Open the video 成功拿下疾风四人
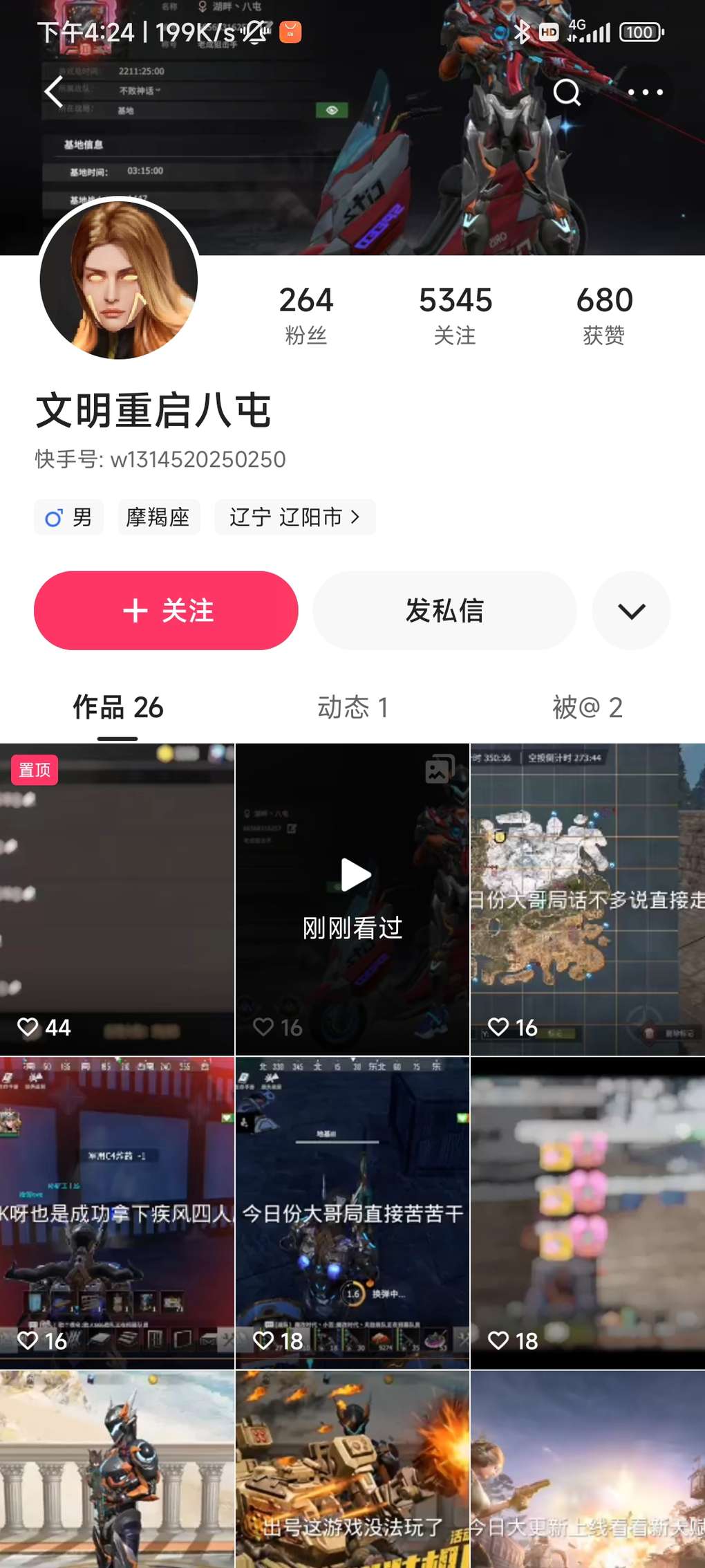The height and width of the screenshot is (1568, 705). tap(117, 1212)
